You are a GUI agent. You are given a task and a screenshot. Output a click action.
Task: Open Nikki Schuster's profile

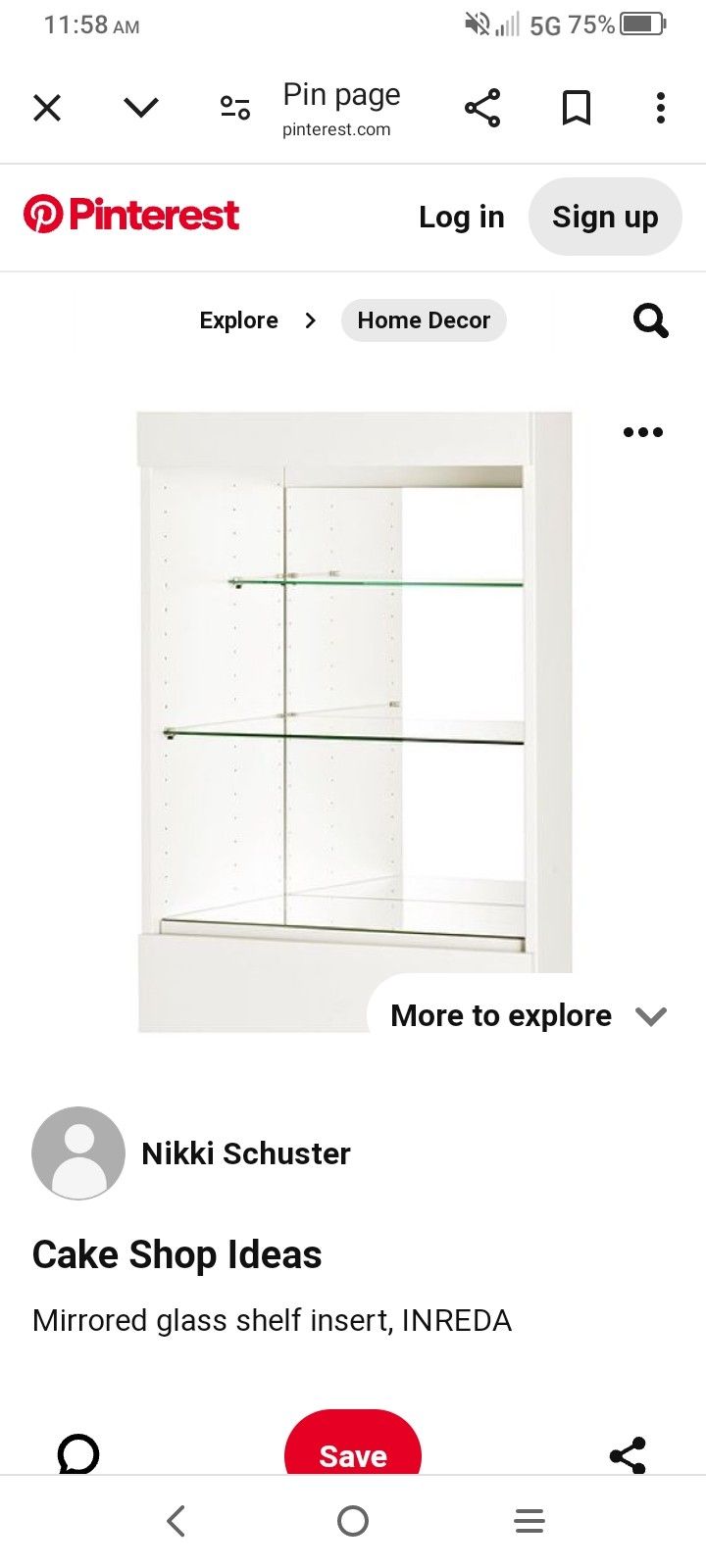pos(245,1153)
